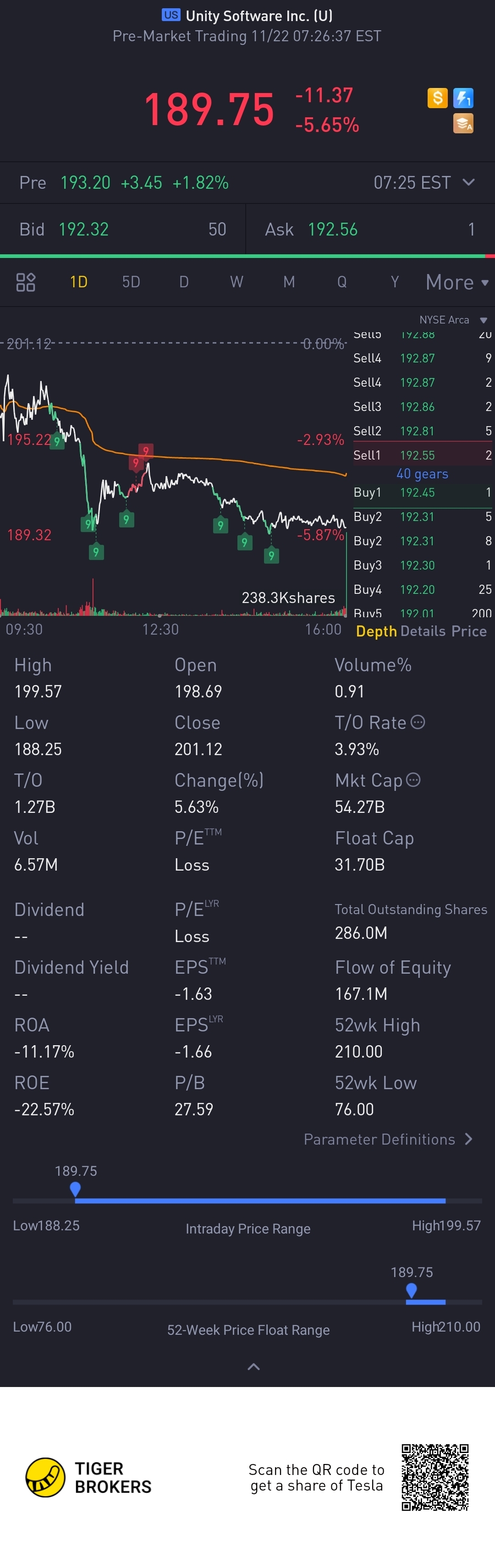Show the daily D candlestick chart

(x=184, y=282)
